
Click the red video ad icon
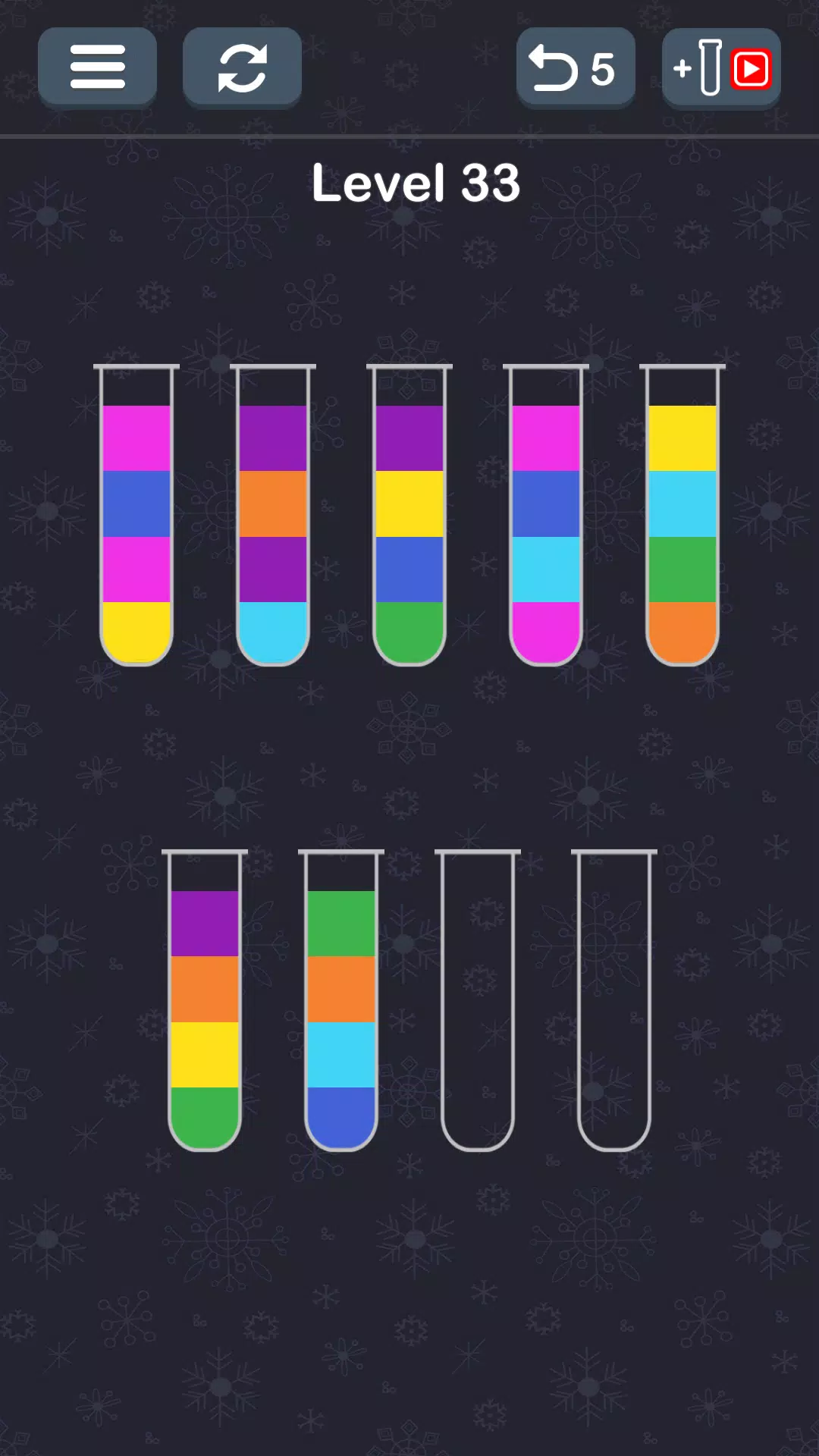click(x=749, y=69)
